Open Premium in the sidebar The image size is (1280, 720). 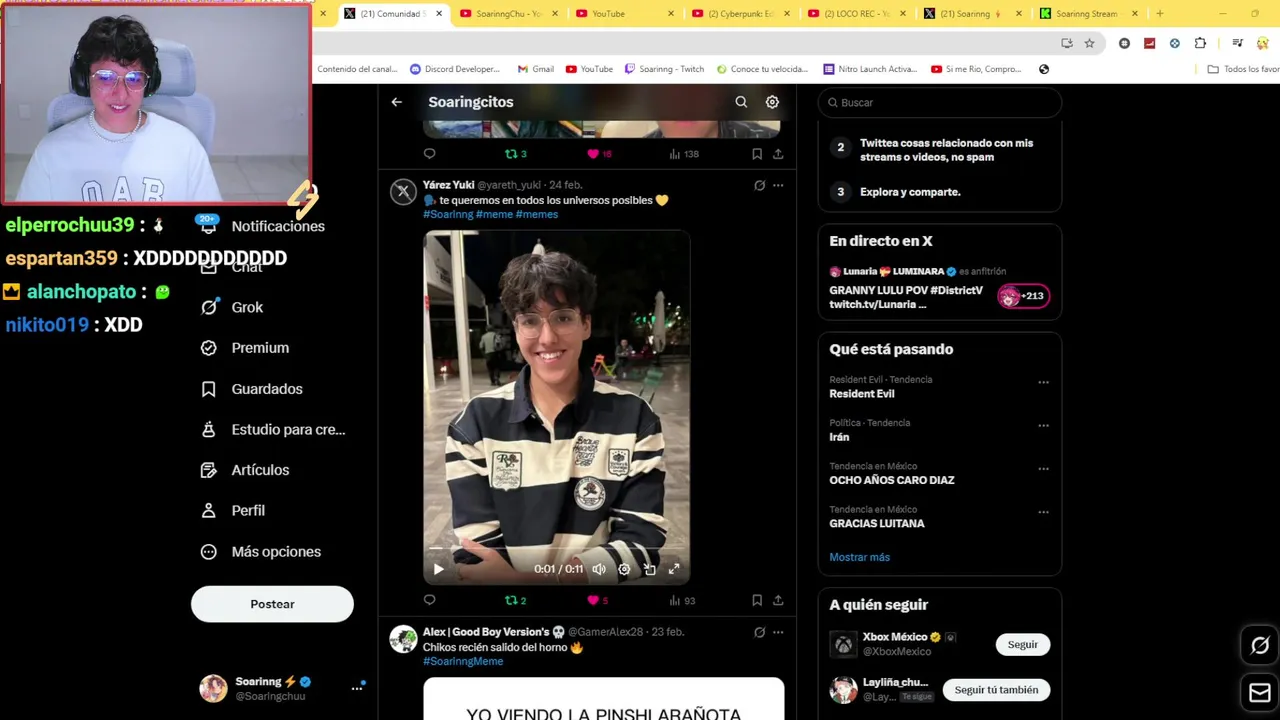click(x=259, y=348)
